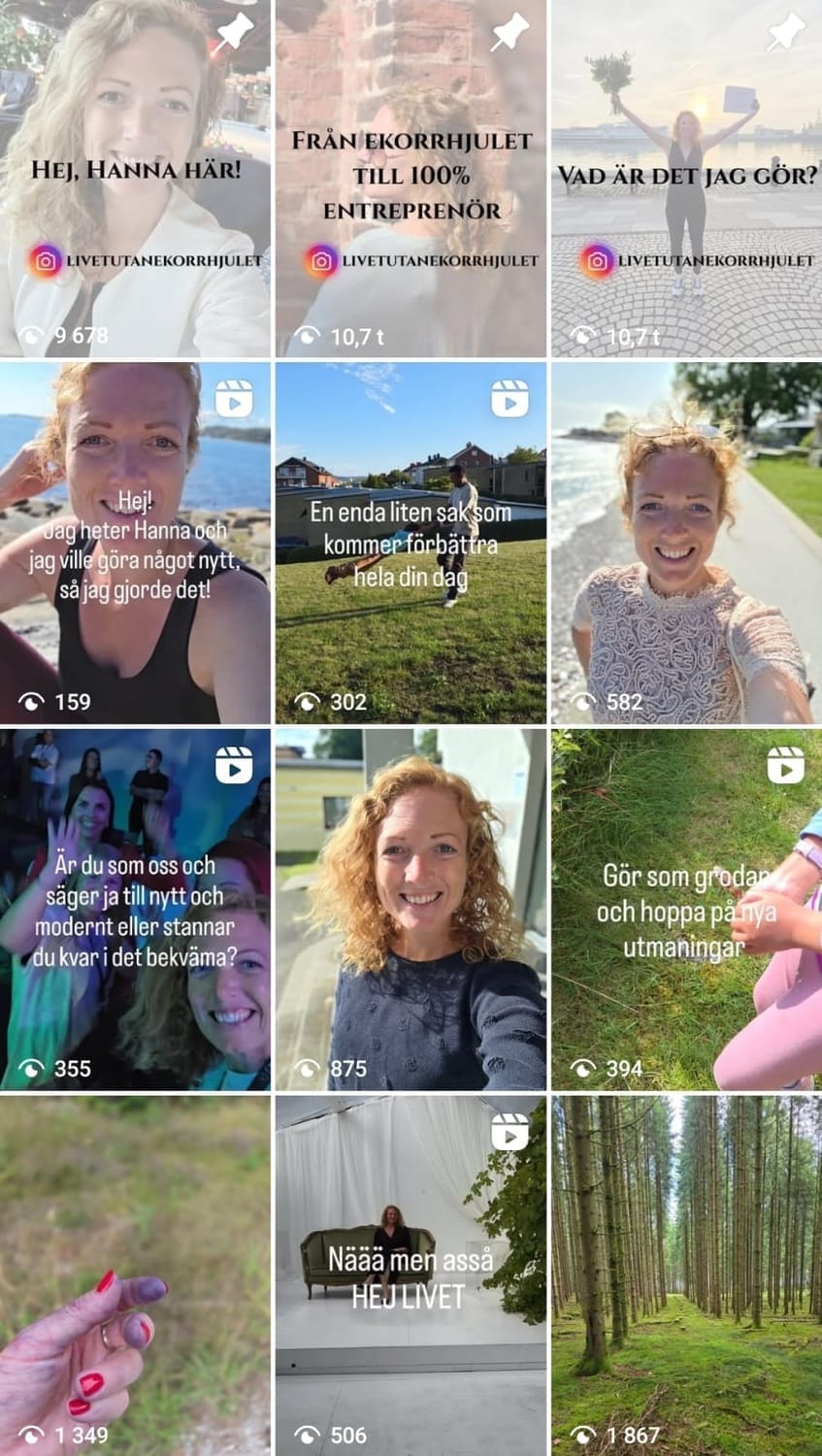The height and width of the screenshot is (1456, 822).
Task: Open reel 'Gör som grodan och hoppa på nya utmaningar'
Action: (x=686, y=910)
